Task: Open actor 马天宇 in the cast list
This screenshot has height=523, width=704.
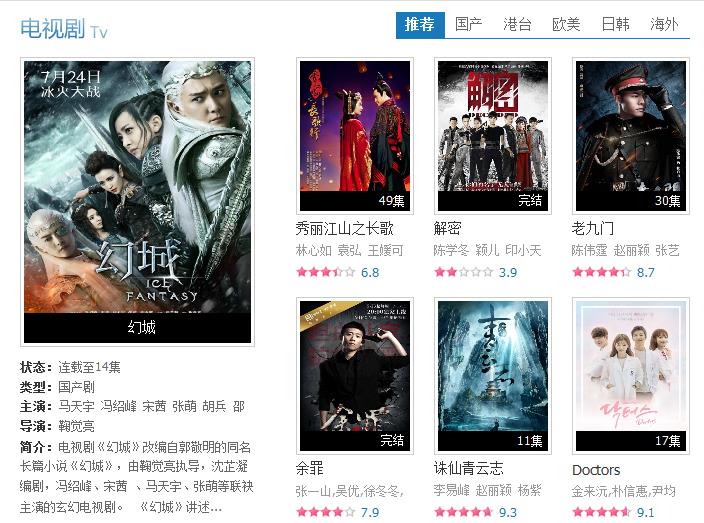Action: 76,407
